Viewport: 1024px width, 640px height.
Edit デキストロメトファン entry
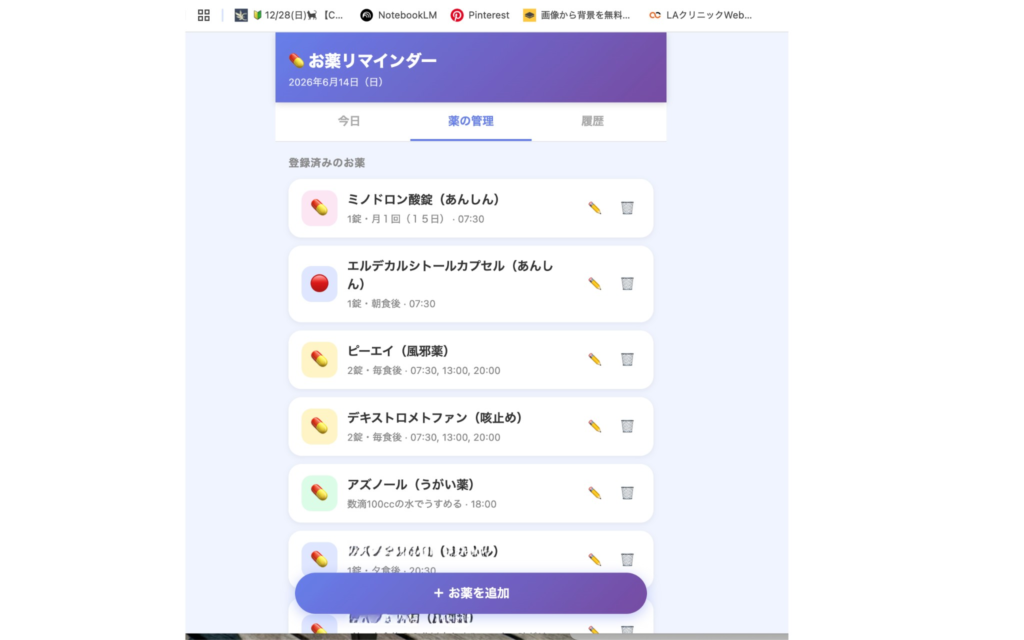pos(594,426)
